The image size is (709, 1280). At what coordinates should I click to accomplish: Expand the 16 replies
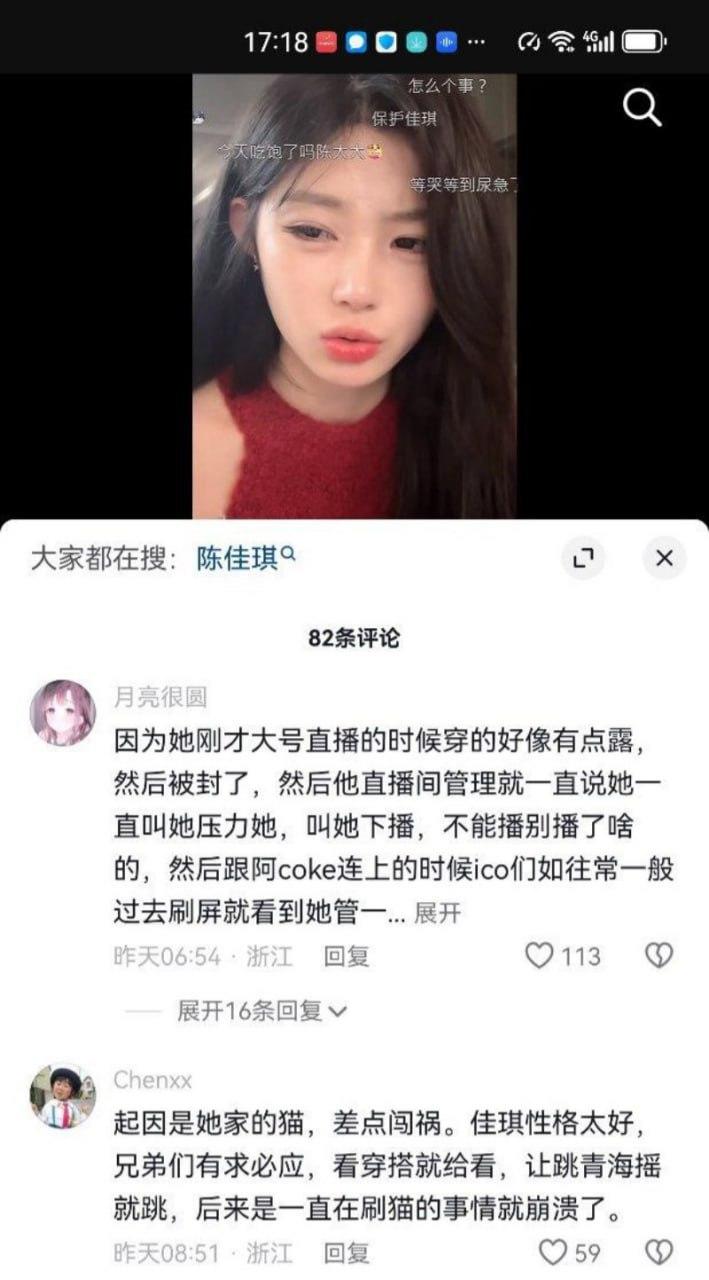pyautogui.click(x=262, y=1011)
